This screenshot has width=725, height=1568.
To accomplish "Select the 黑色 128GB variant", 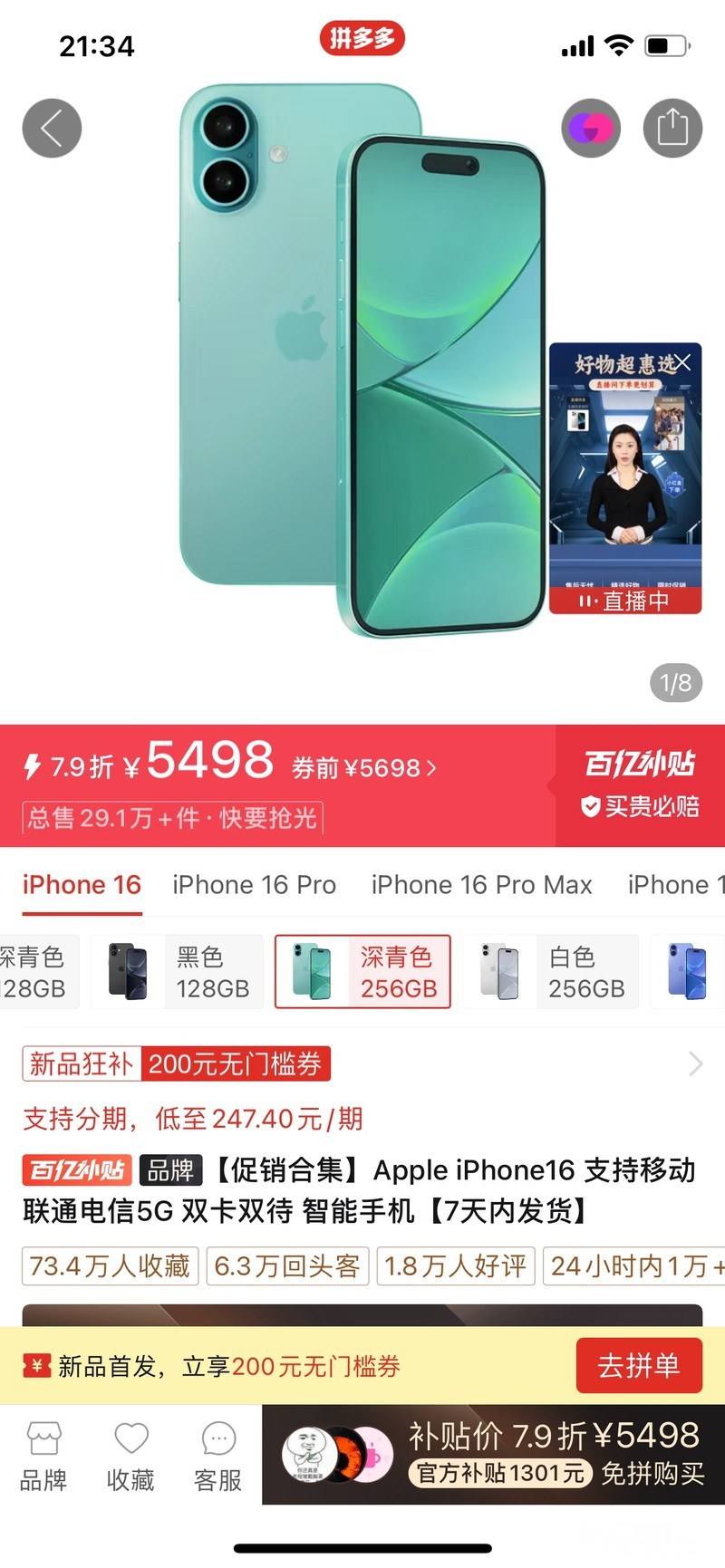I will [179, 972].
